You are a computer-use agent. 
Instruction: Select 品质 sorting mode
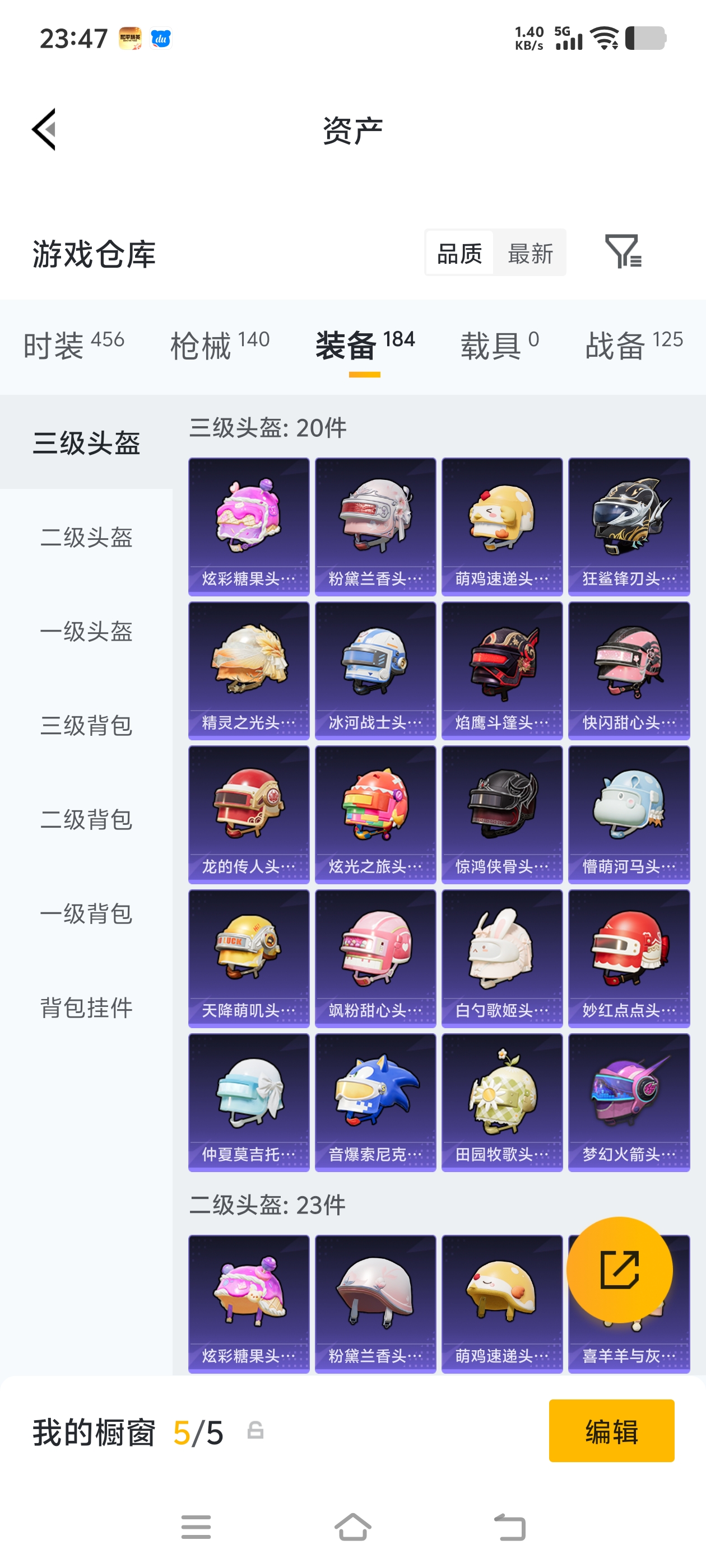[460, 253]
